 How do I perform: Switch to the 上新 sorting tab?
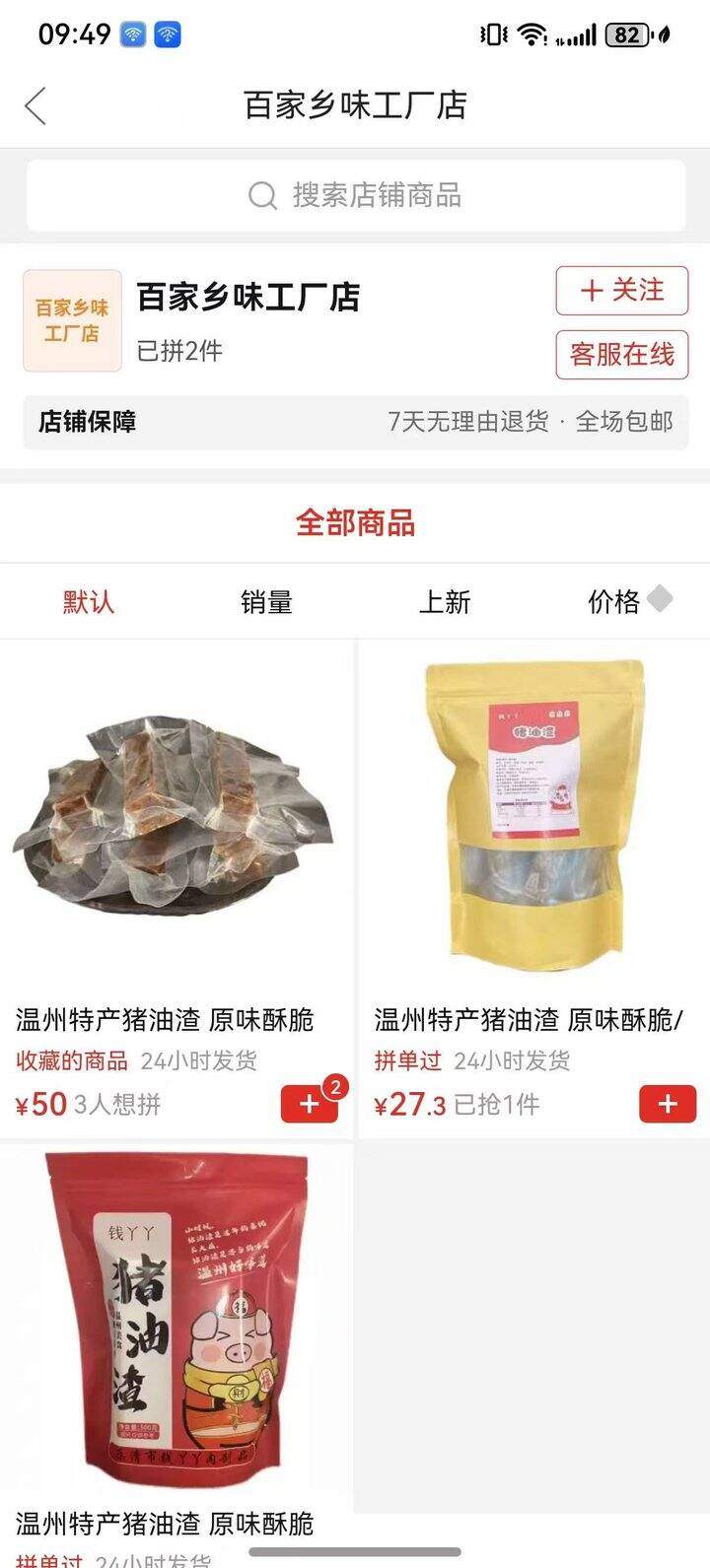[x=444, y=601]
